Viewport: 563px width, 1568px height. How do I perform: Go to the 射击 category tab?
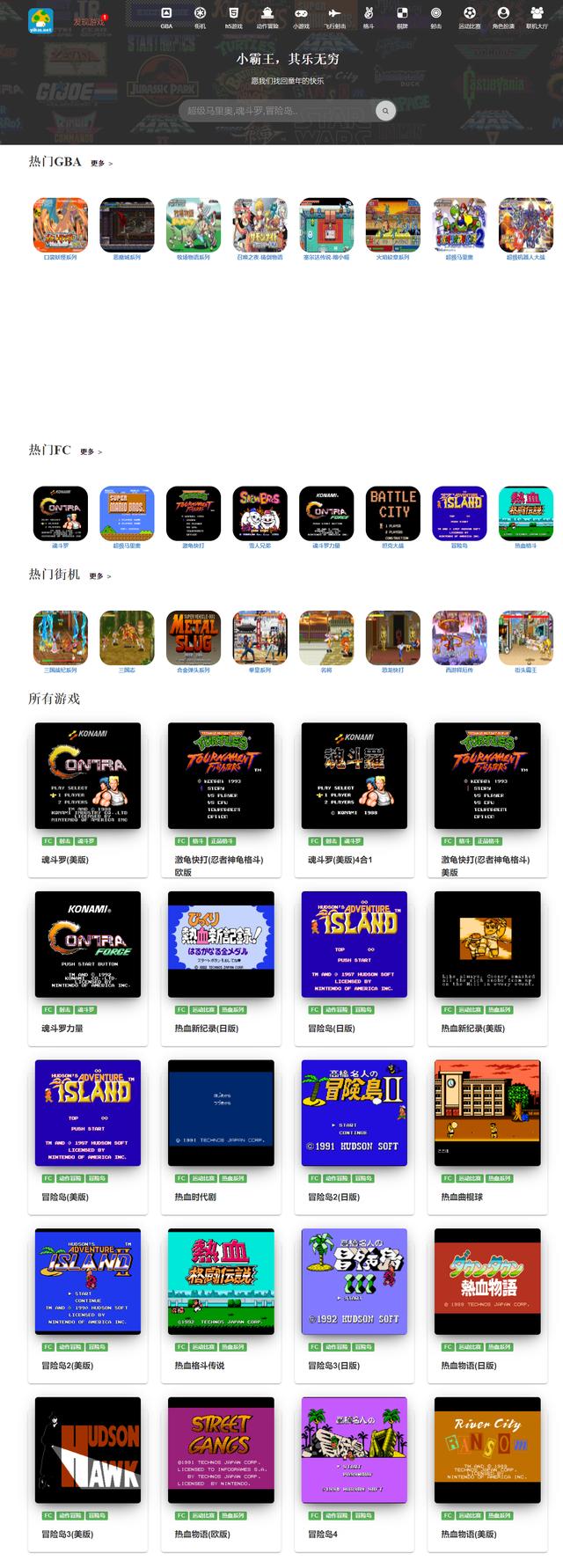(x=435, y=17)
